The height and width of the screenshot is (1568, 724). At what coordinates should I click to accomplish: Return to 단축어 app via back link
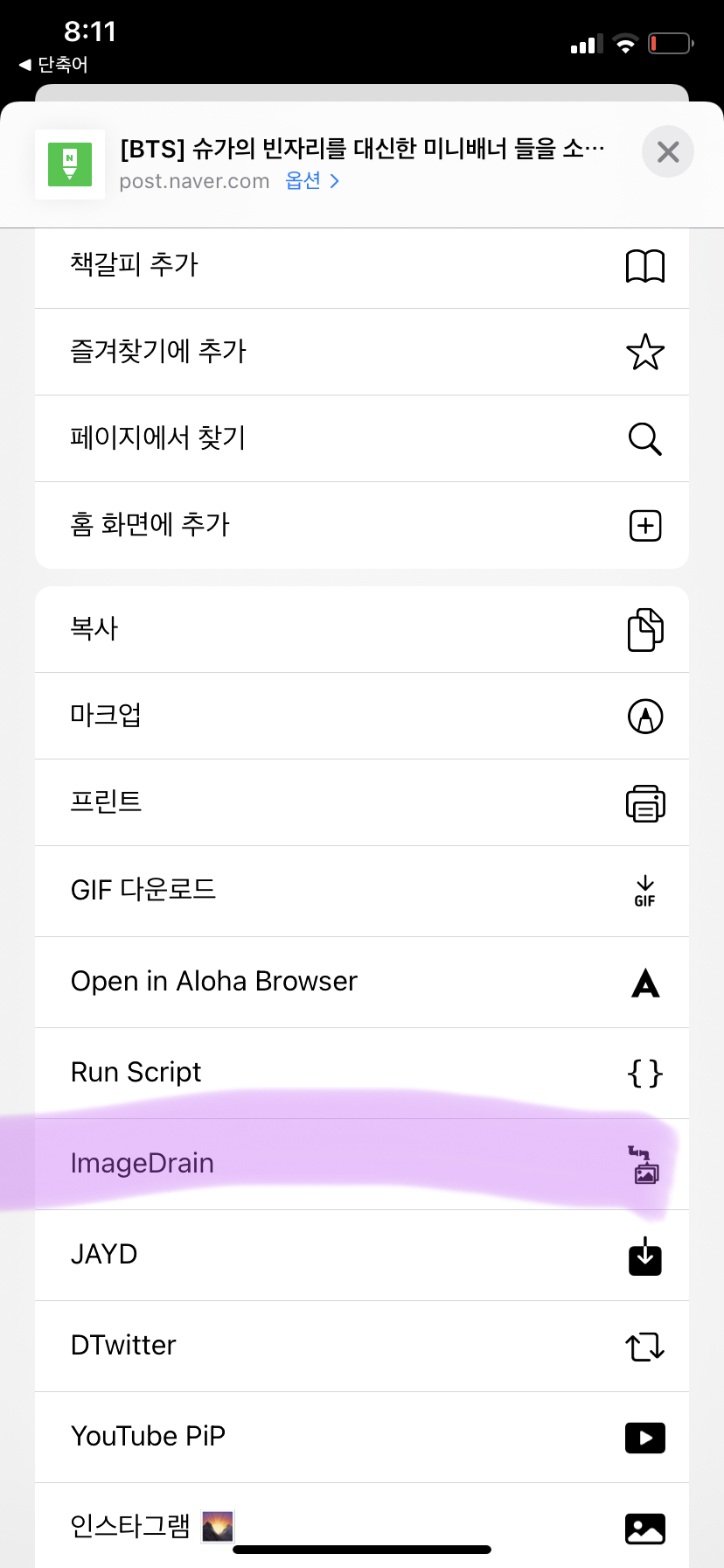click(x=54, y=65)
